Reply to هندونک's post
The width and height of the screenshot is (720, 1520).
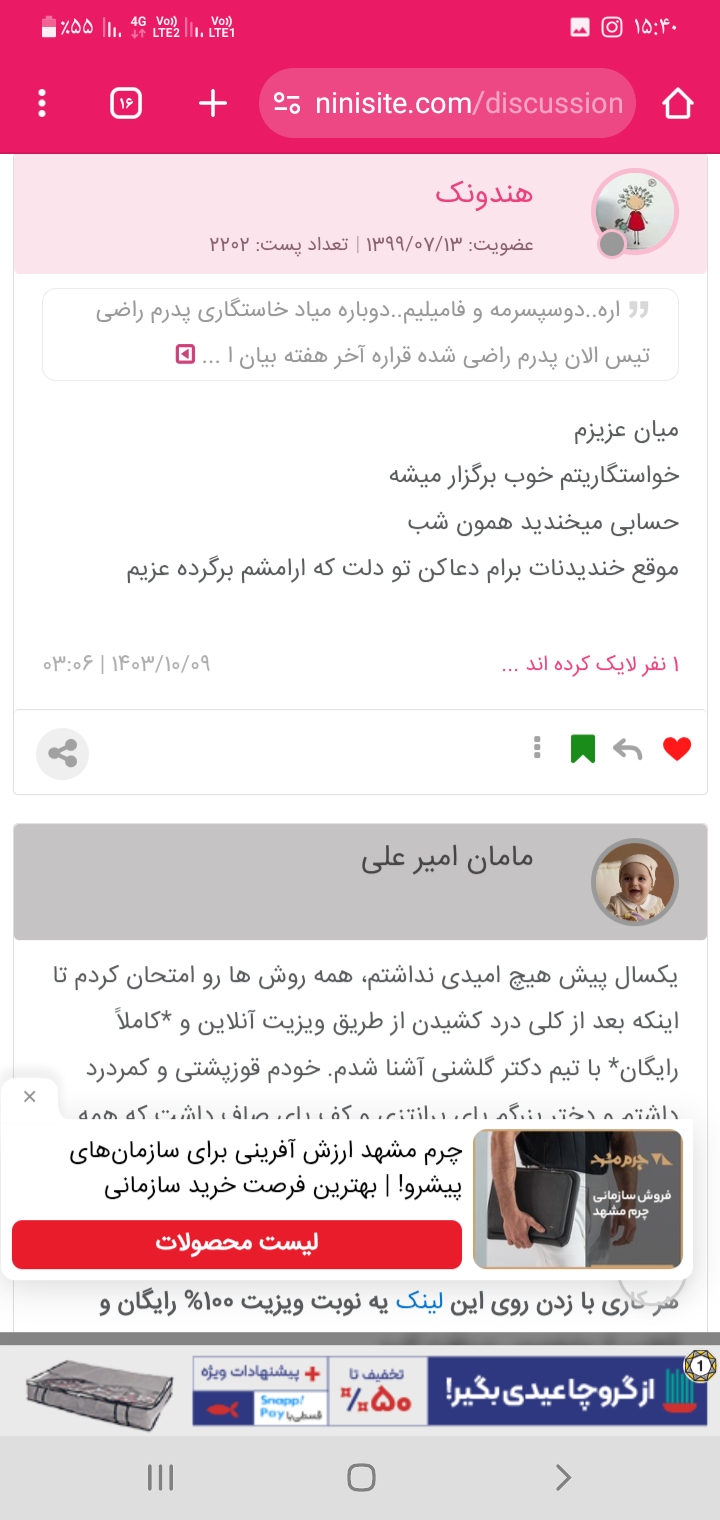click(x=628, y=748)
